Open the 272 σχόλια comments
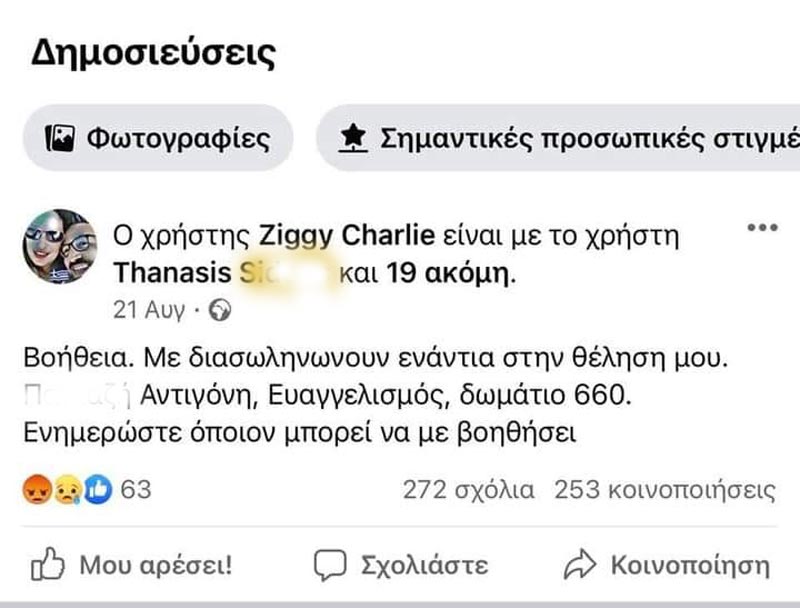Image resolution: width=800 pixels, height=608 pixels. tap(468, 490)
